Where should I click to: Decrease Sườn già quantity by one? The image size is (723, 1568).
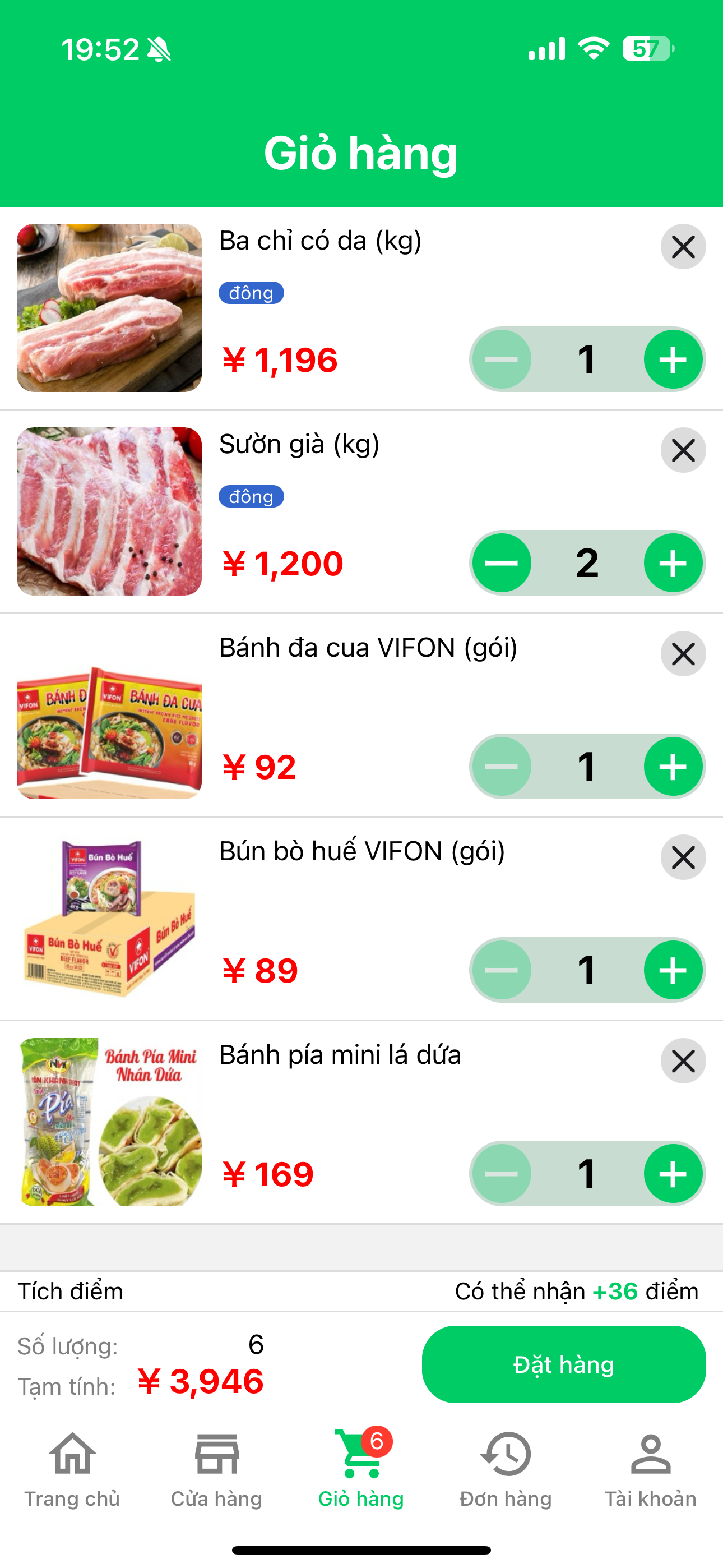point(502,563)
